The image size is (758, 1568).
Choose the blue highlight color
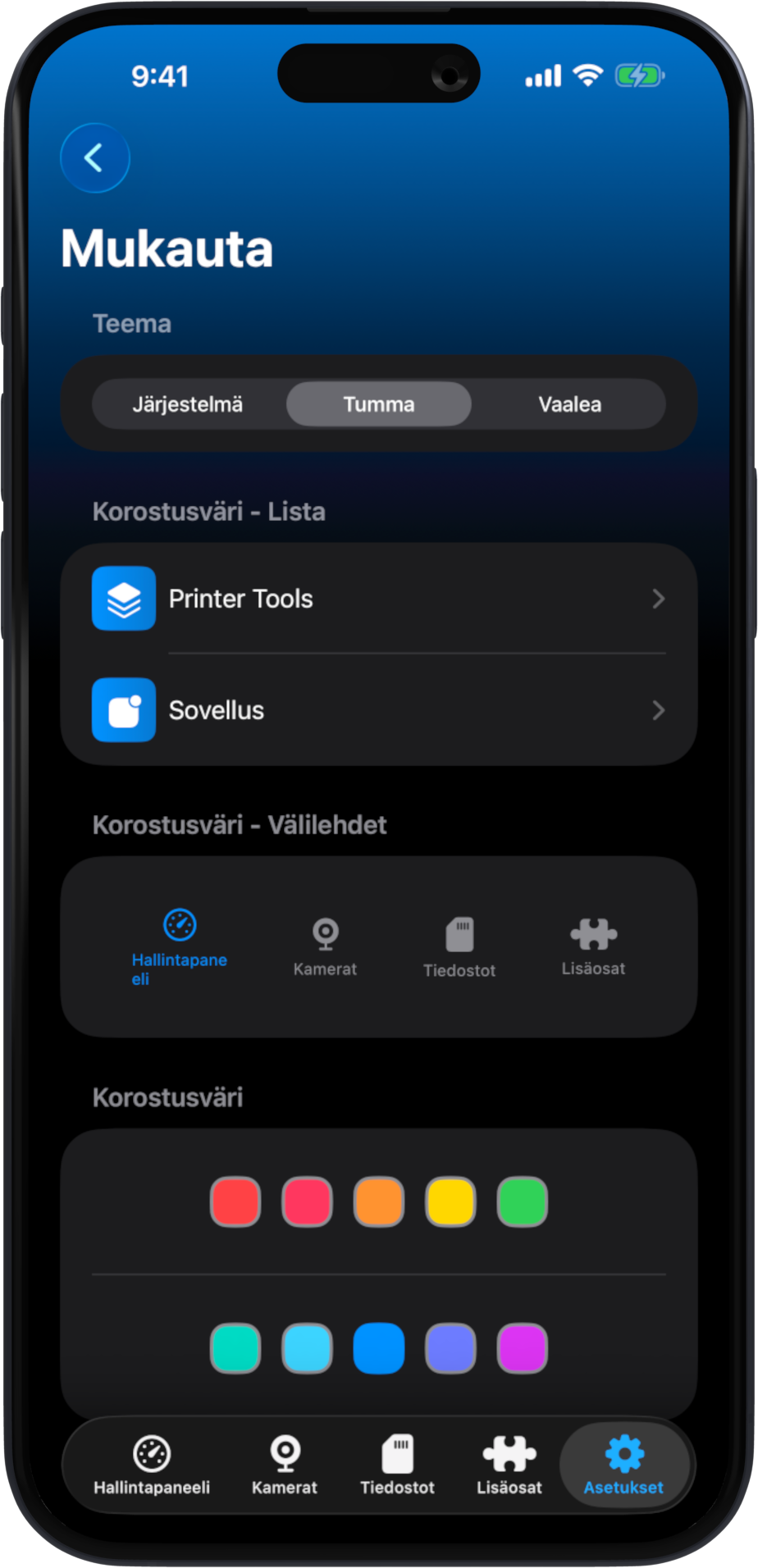coord(379,1348)
